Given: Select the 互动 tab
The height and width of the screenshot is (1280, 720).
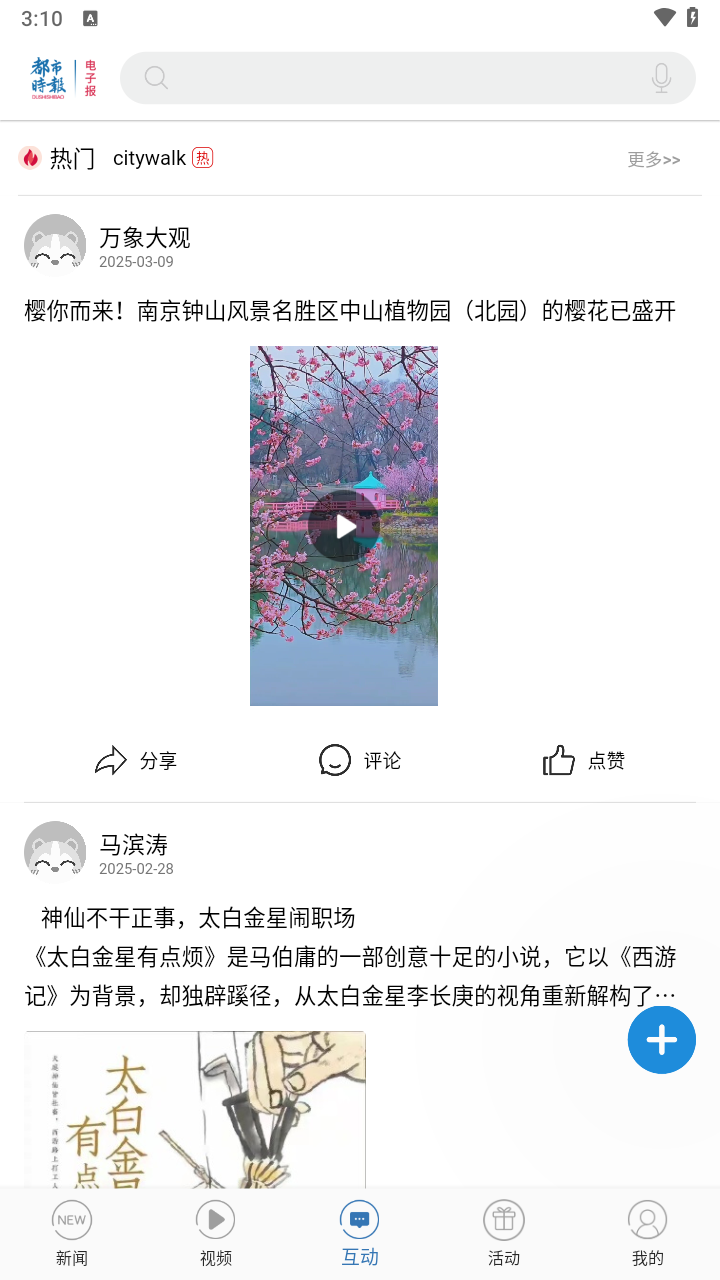Looking at the screenshot, I should (x=360, y=1233).
